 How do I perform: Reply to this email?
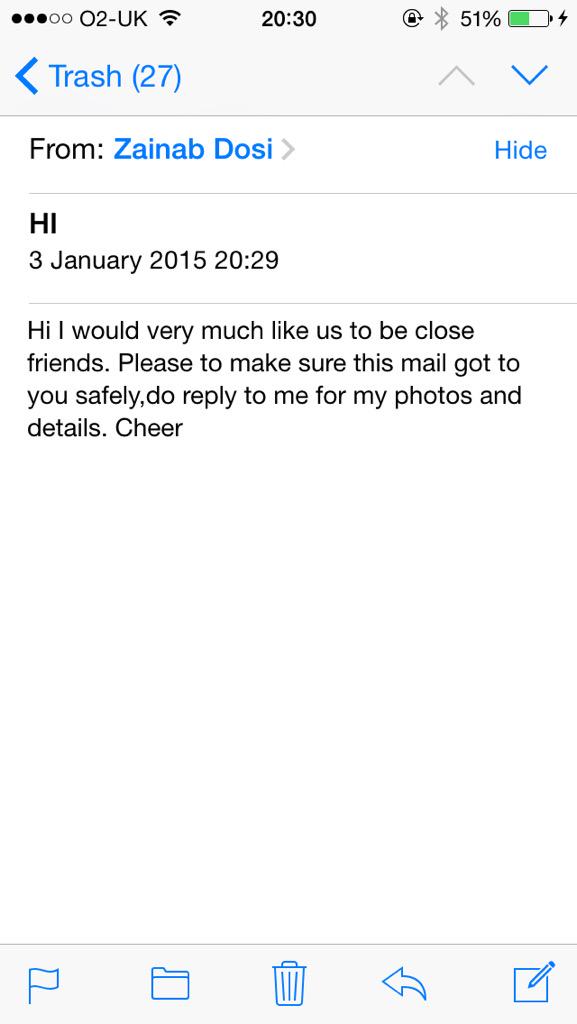coord(404,984)
